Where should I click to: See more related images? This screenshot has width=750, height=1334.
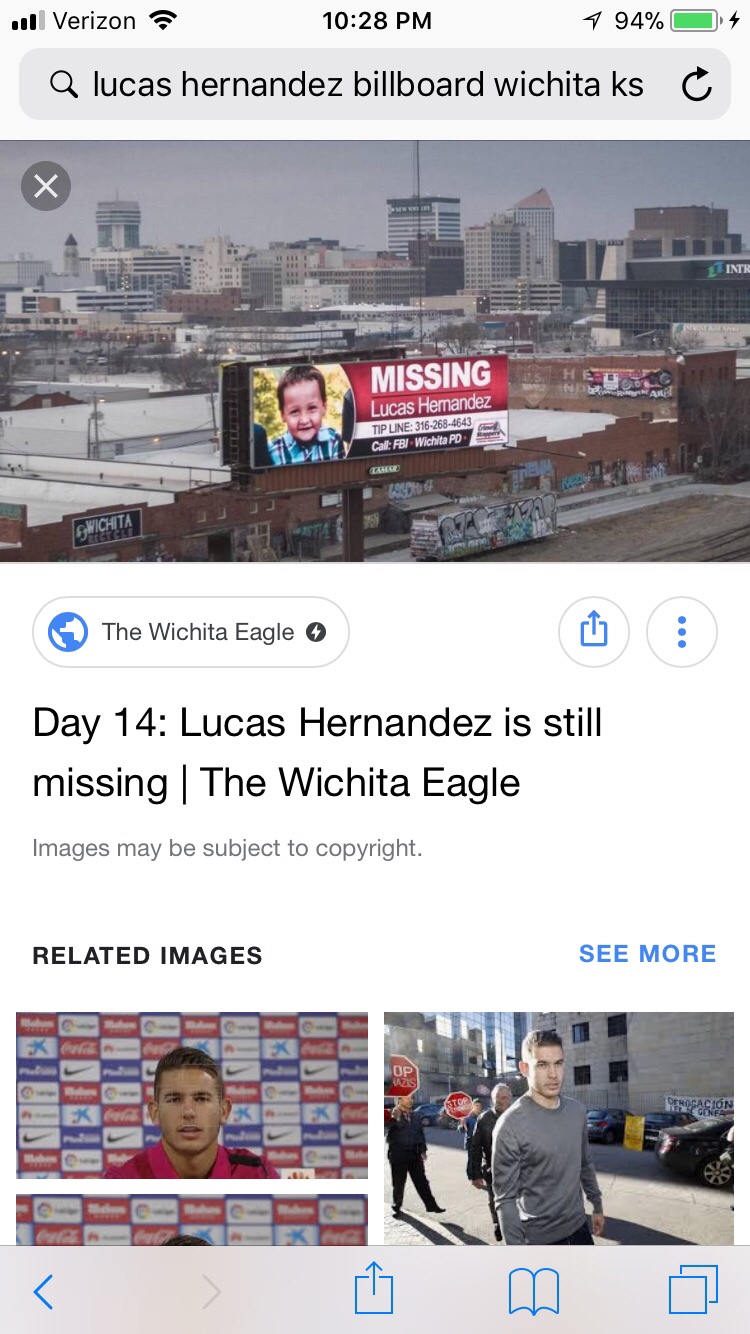point(647,954)
